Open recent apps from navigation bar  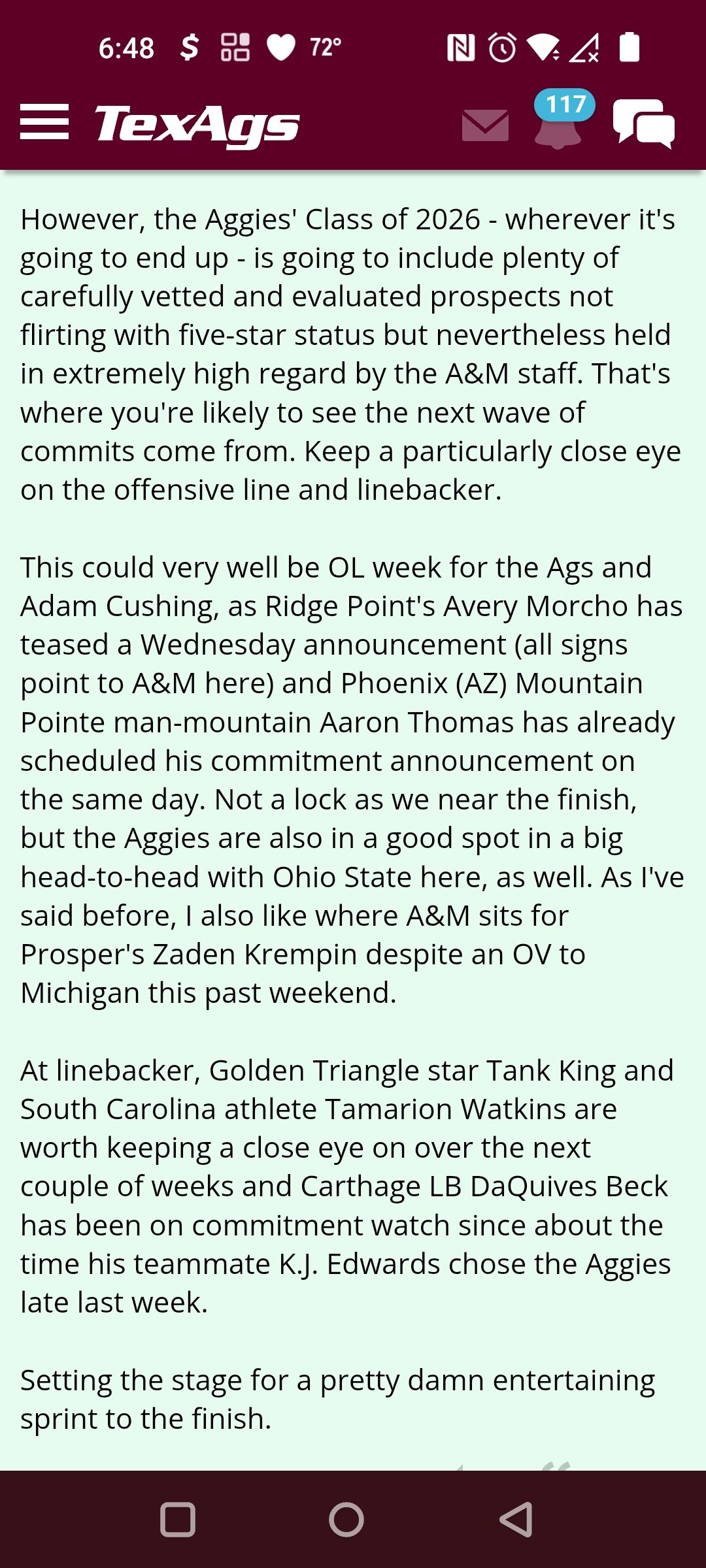tap(178, 1519)
